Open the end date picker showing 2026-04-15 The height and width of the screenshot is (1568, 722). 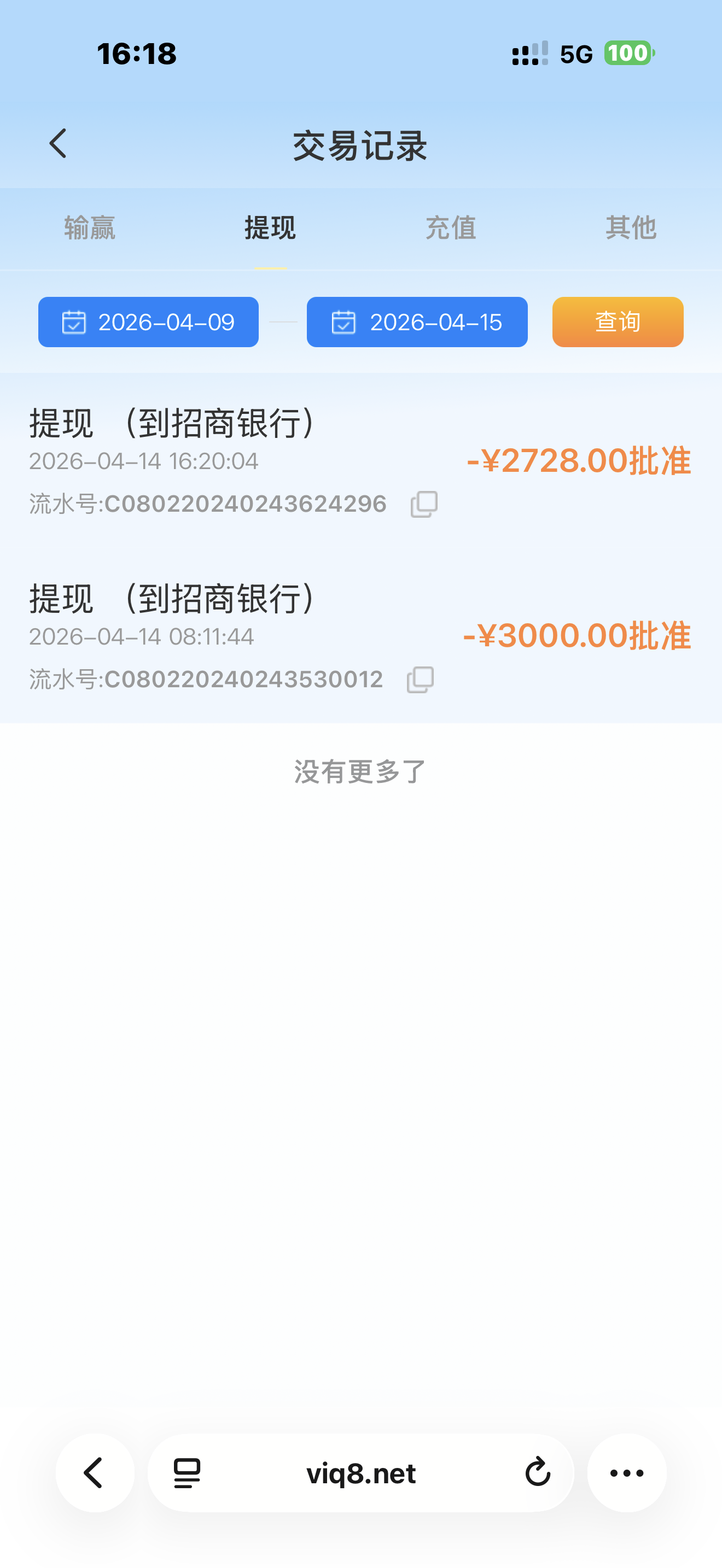tap(417, 322)
